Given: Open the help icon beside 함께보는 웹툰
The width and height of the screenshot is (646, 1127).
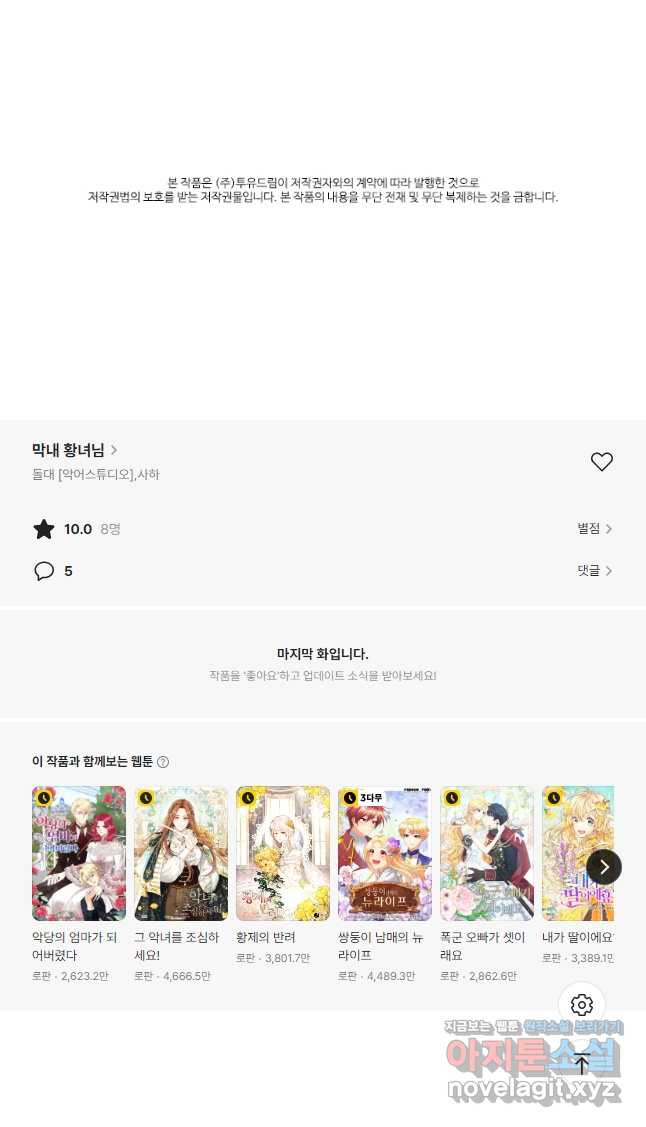Looking at the screenshot, I should 163,762.
